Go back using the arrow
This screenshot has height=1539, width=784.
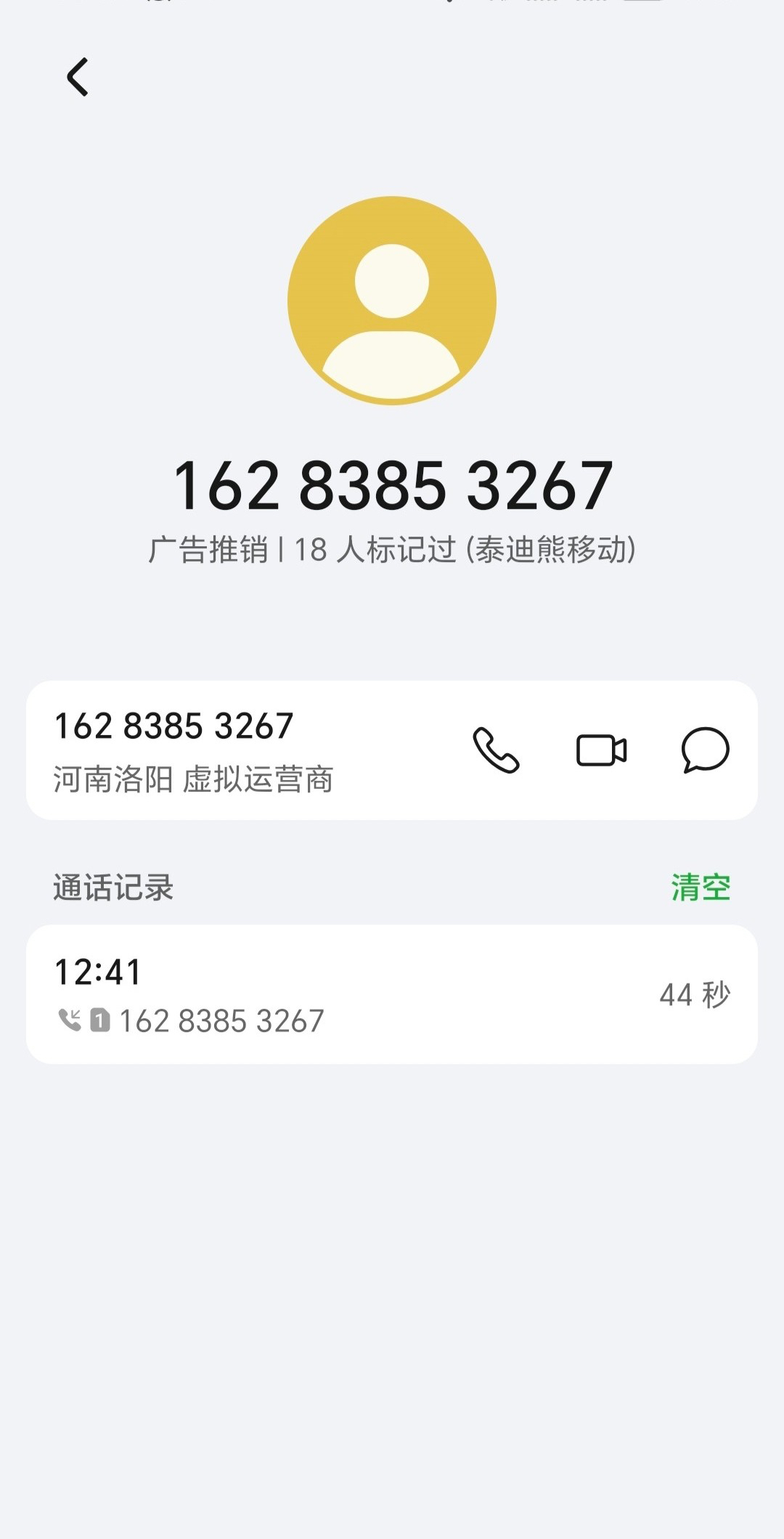click(77, 77)
